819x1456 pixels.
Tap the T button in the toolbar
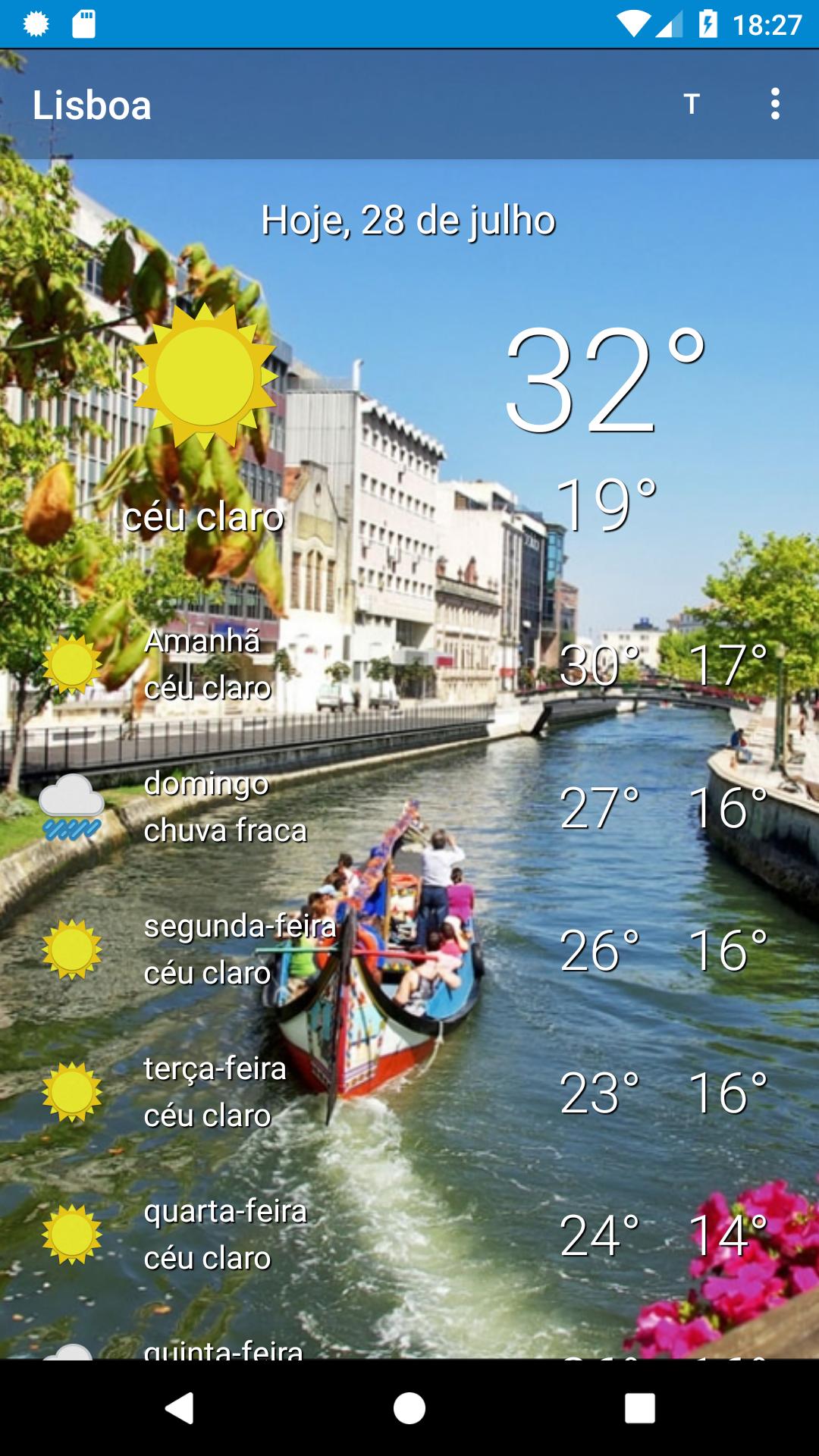[x=691, y=104]
